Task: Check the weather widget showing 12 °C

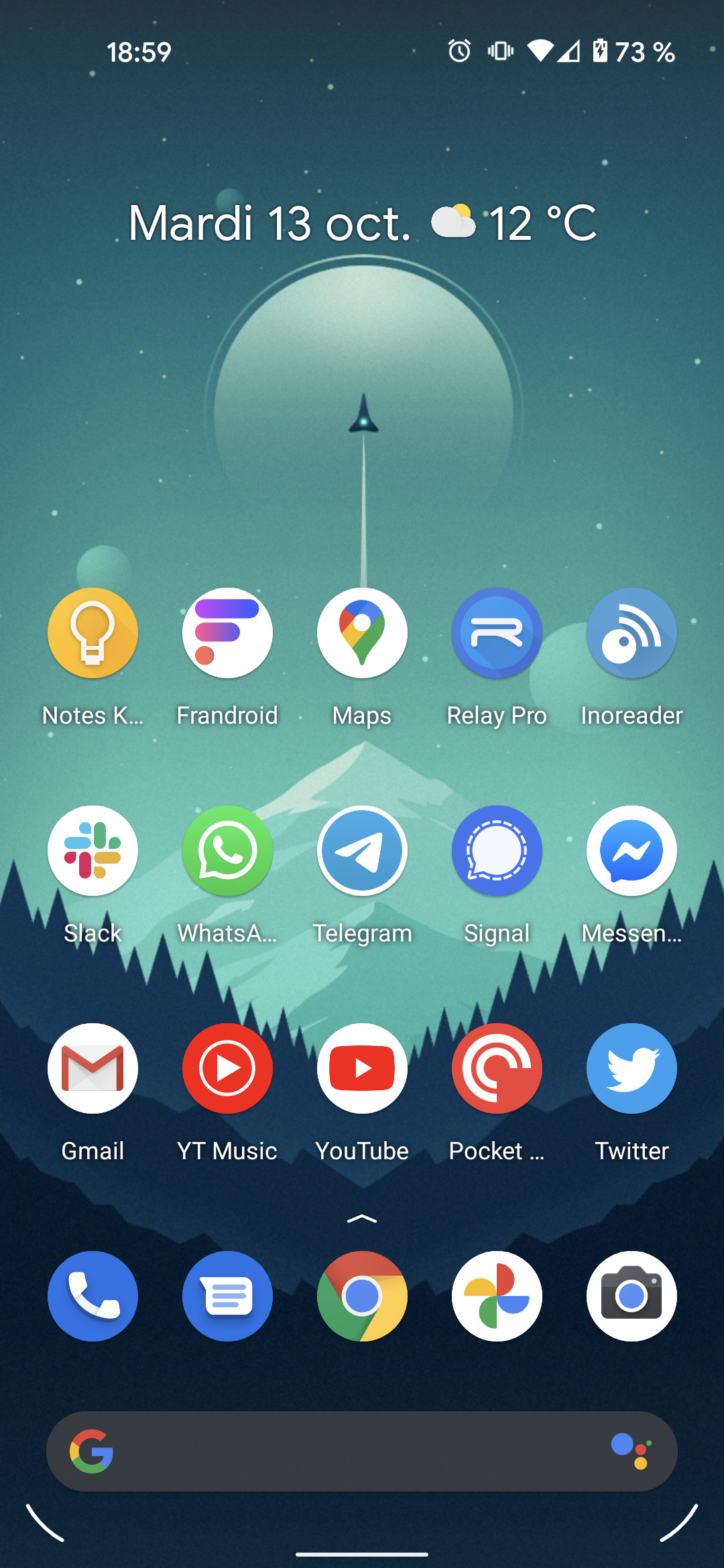Action: point(515,223)
